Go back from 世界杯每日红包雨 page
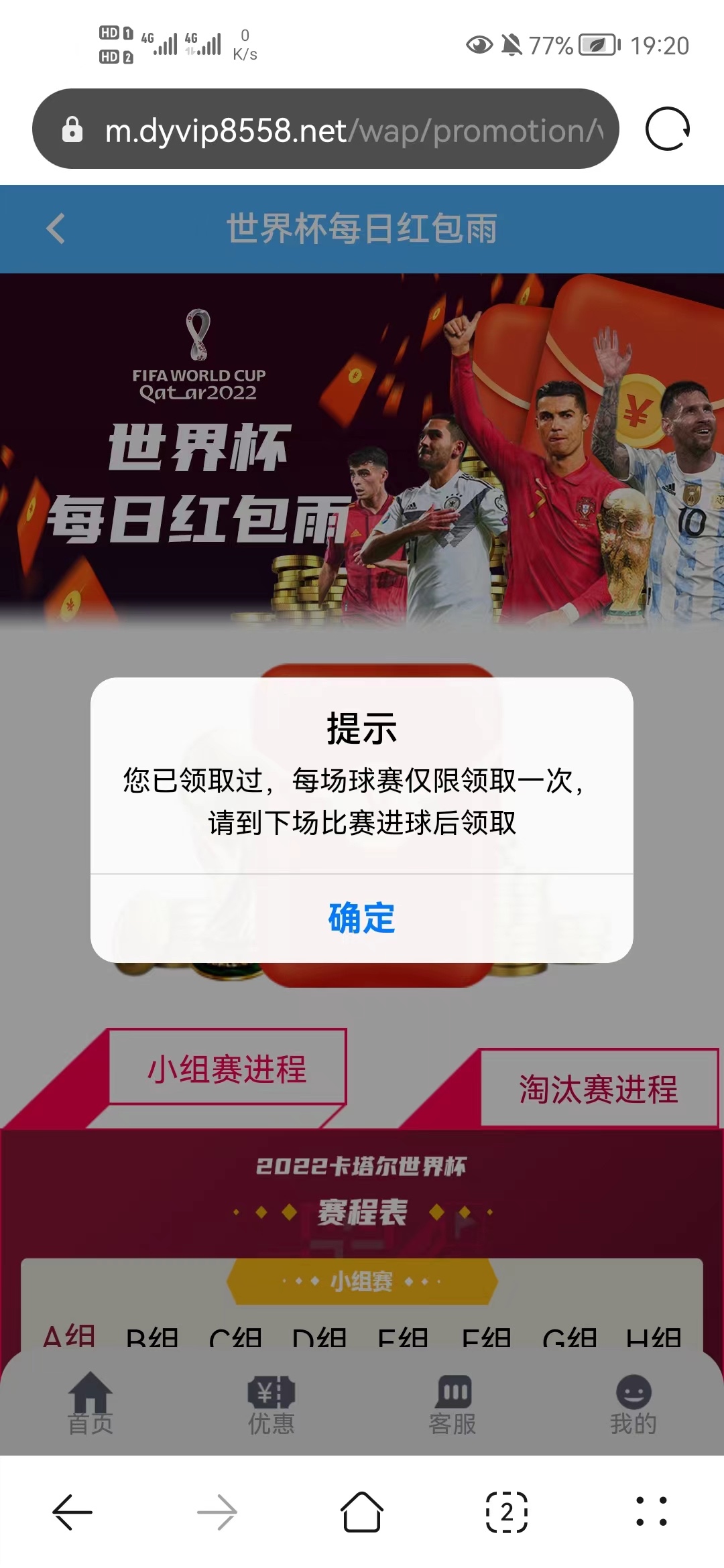This screenshot has height=1568, width=724. [x=56, y=228]
